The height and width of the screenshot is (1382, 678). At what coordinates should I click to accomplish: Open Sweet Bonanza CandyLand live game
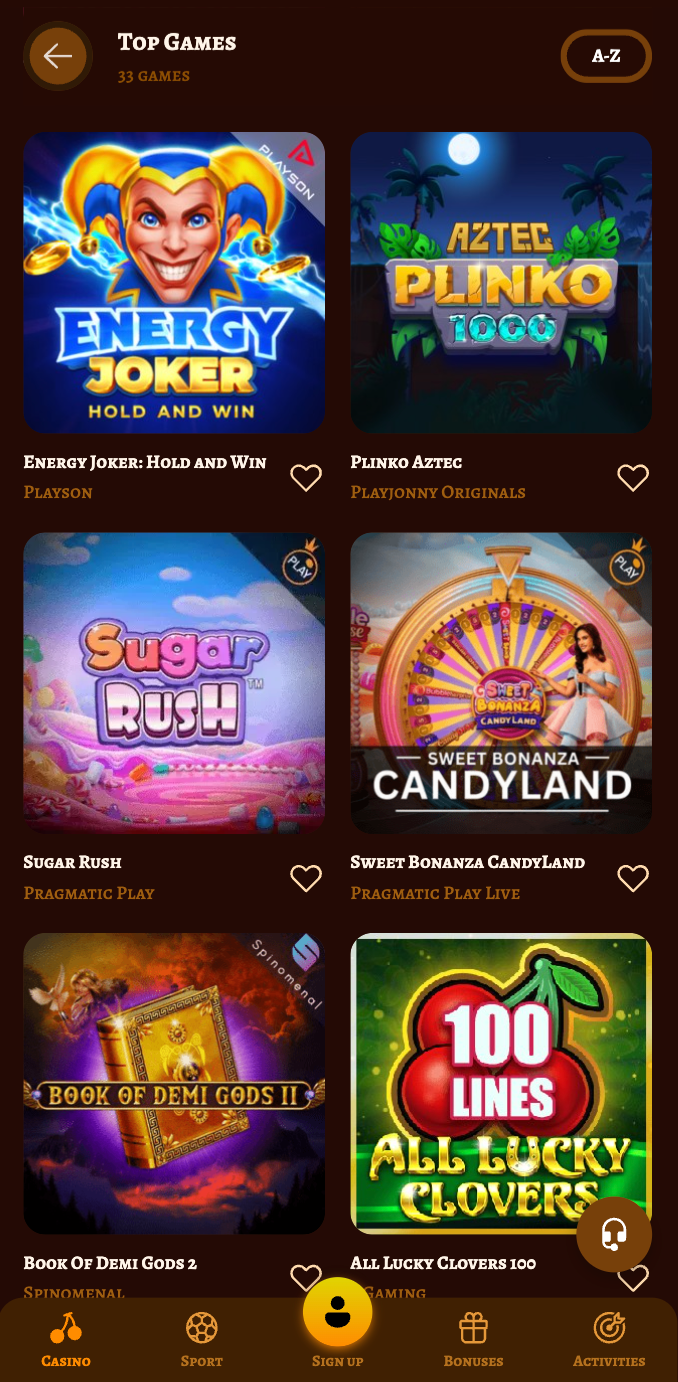pos(501,683)
